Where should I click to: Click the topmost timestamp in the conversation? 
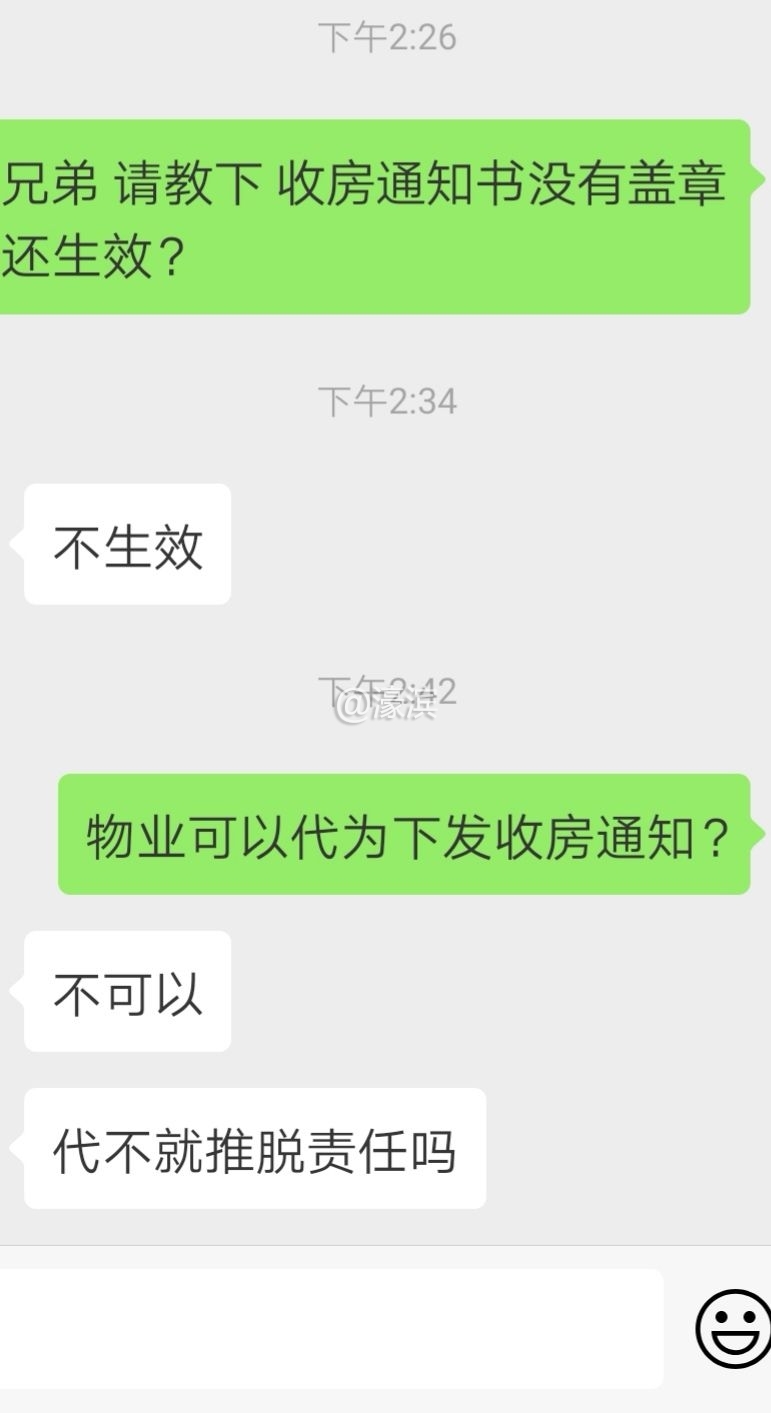[x=385, y=38]
